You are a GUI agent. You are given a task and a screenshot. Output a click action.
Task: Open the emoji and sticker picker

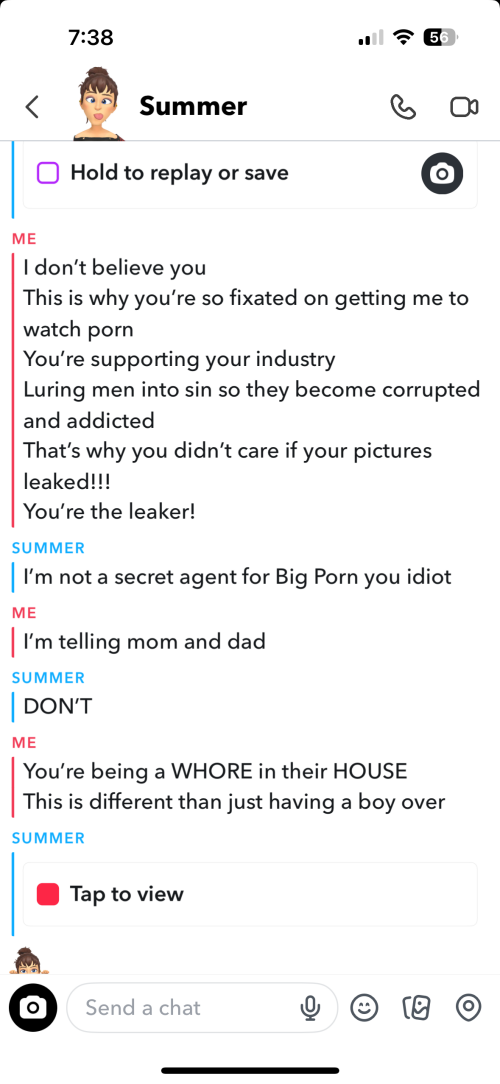pos(364,1008)
